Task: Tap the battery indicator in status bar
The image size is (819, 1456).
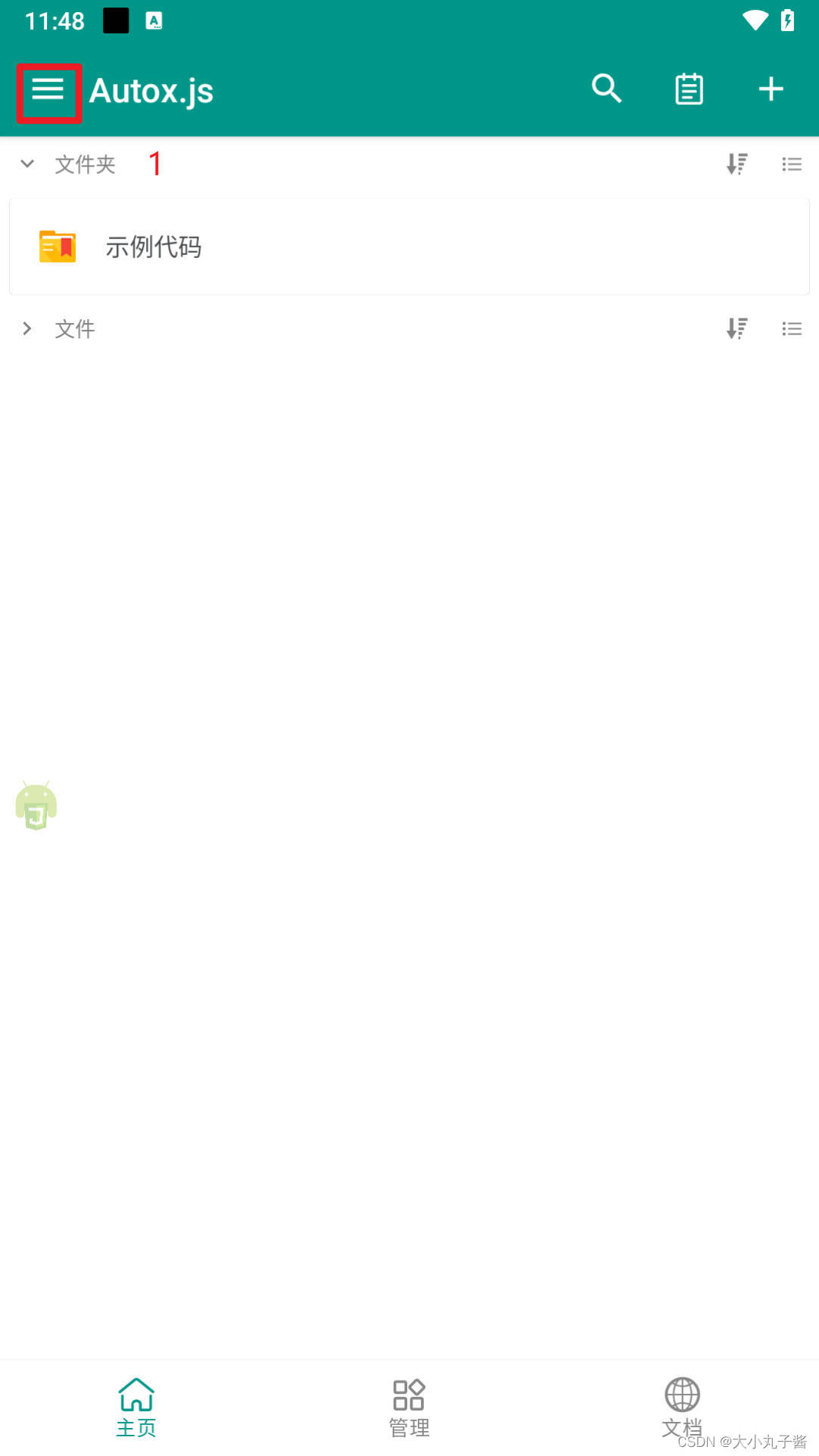Action: (x=788, y=20)
